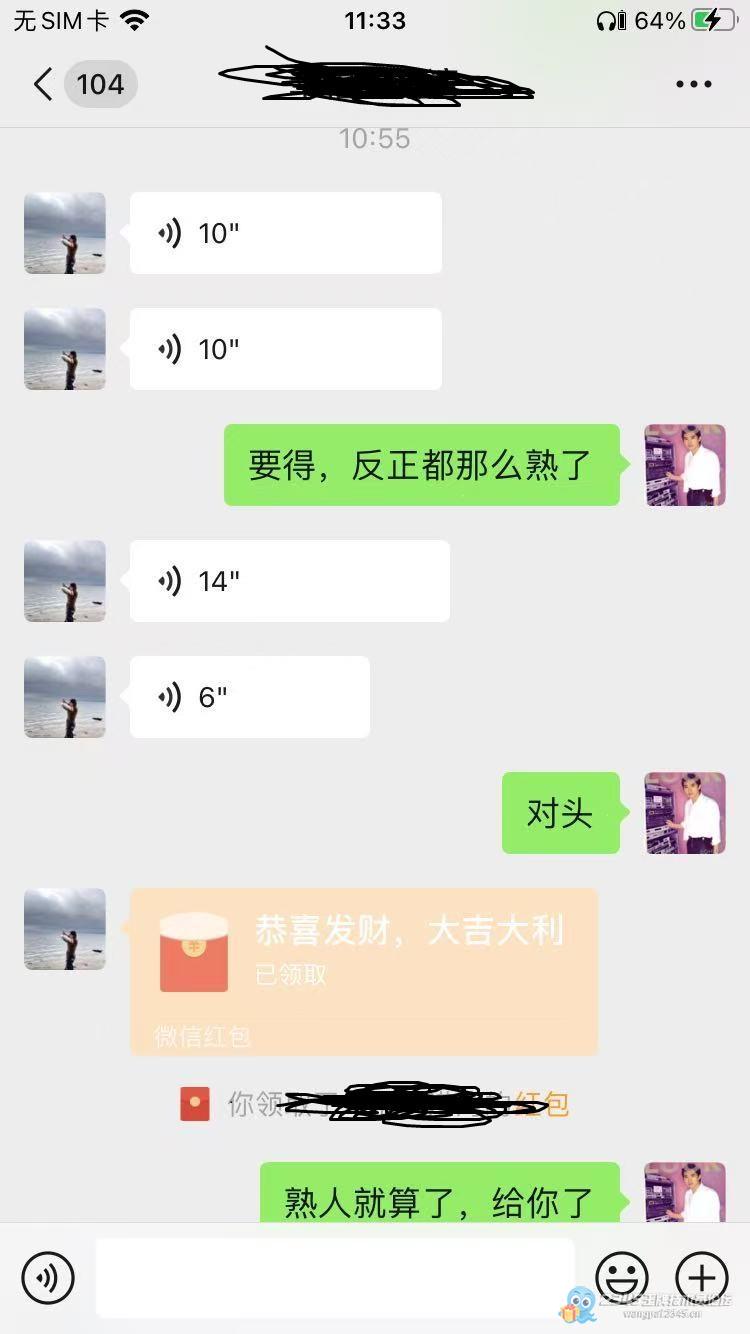Focus the message text field
The height and width of the screenshot is (1334, 750).
[335, 1277]
